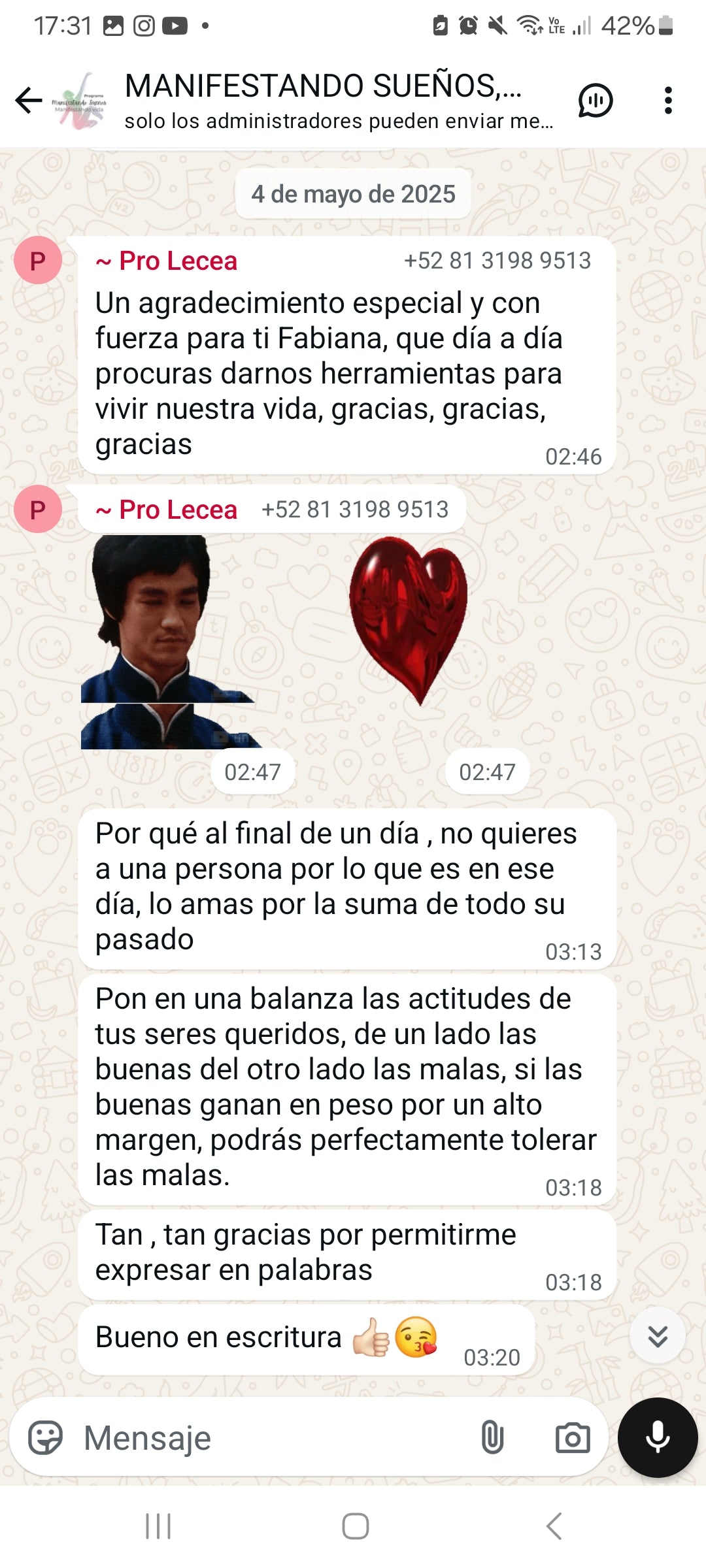
Task: Tap the phone number +52 81 3198 9513
Action: click(x=497, y=261)
